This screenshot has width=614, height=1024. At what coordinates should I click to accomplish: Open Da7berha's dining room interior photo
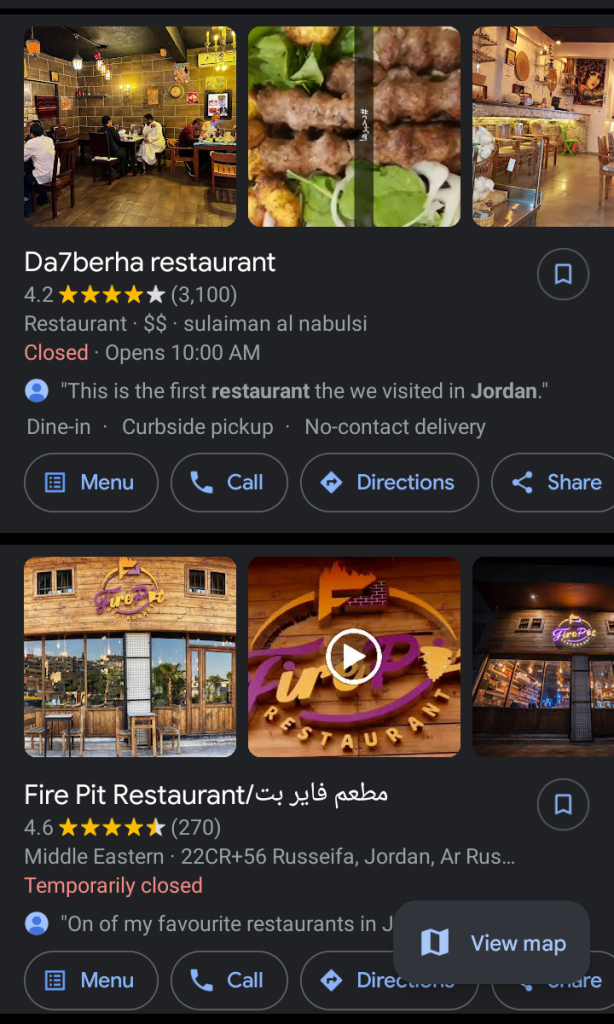[130, 126]
